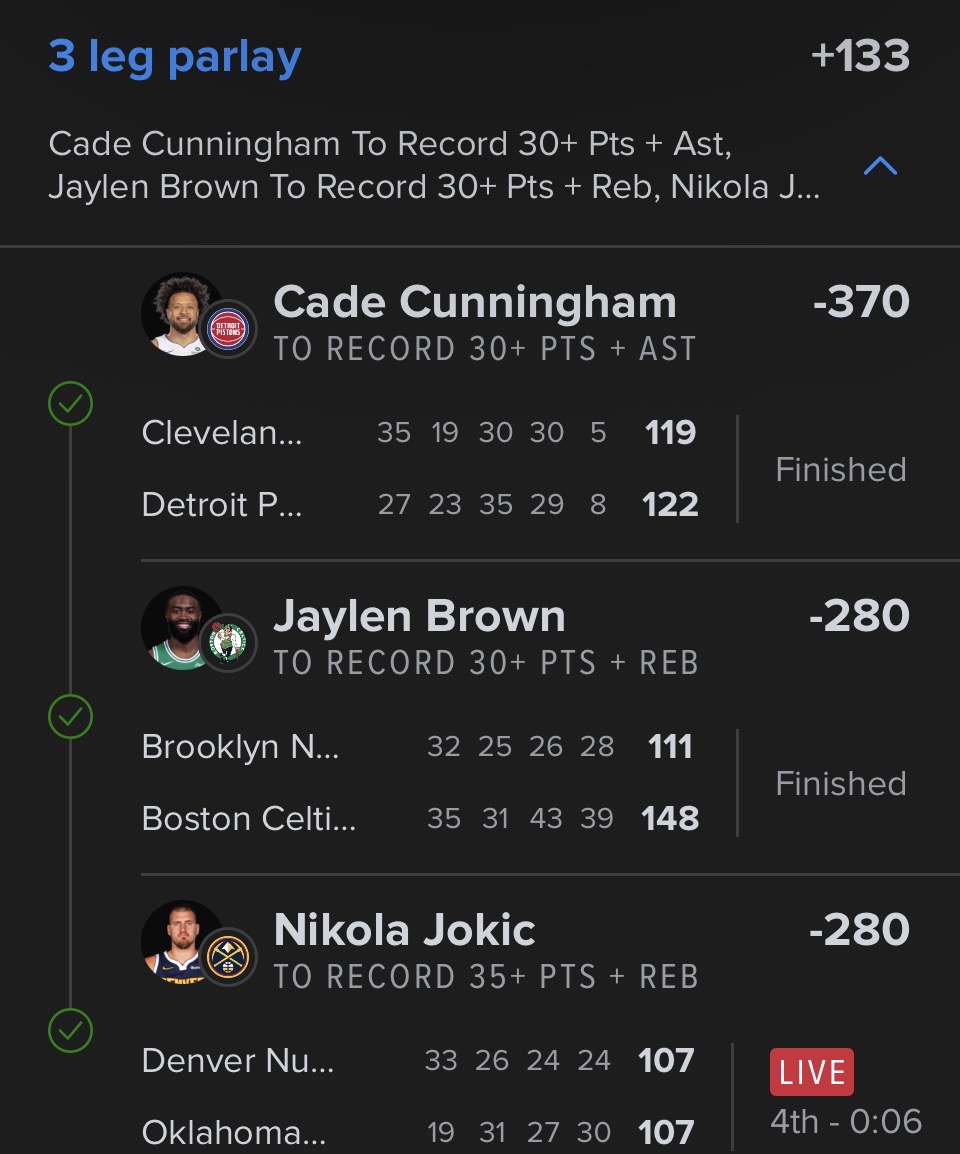Screen dimensions: 960x1154
Task: Open the Nikola Jokic leg details
Action: (404, 931)
